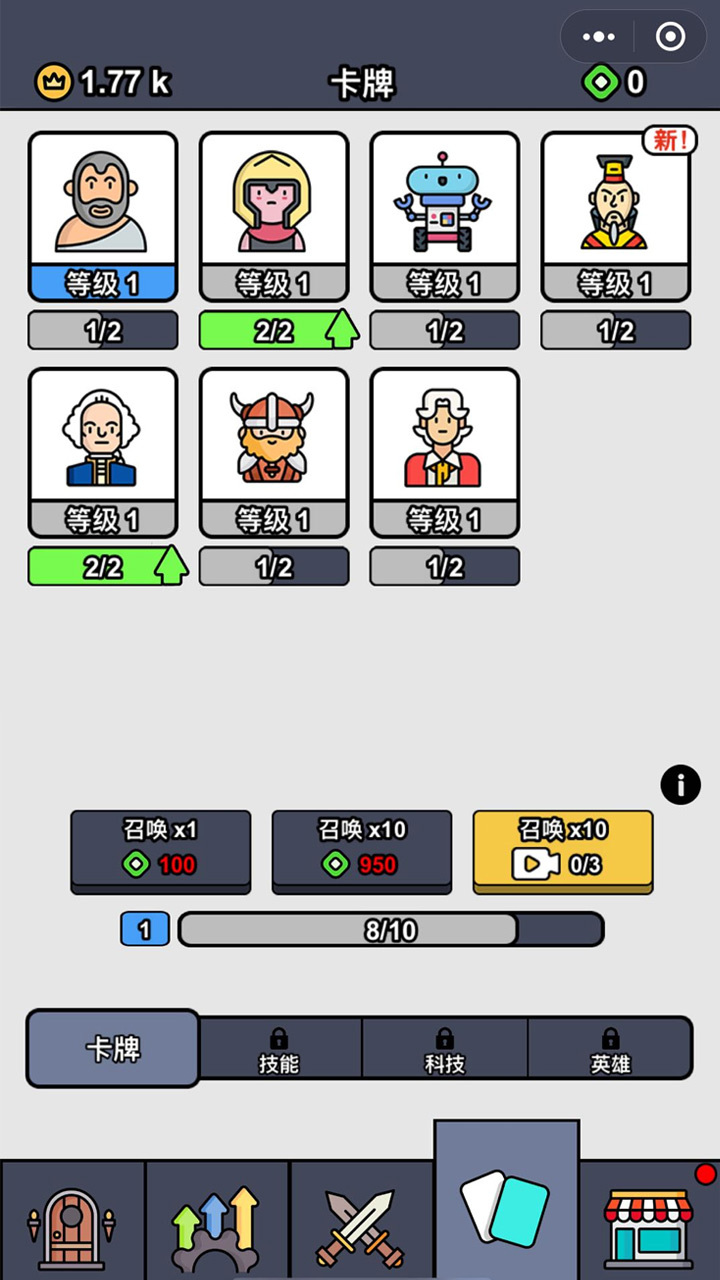Switch to the crossed swords battle tab

(x=361, y=1225)
